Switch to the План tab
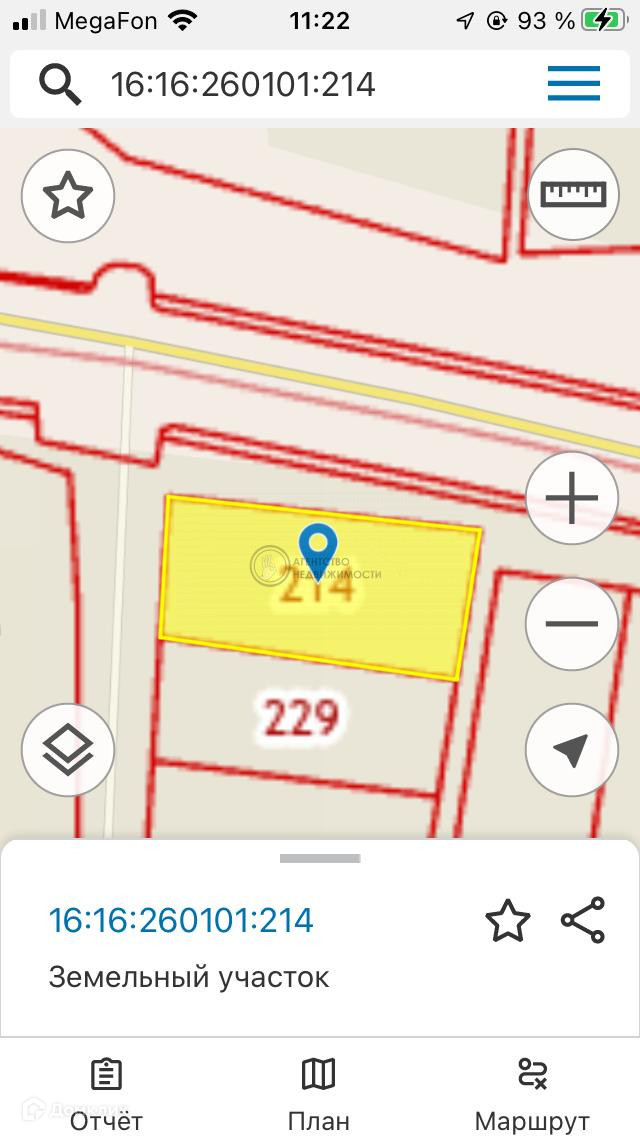The width and height of the screenshot is (640, 1136). pos(319,1095)
